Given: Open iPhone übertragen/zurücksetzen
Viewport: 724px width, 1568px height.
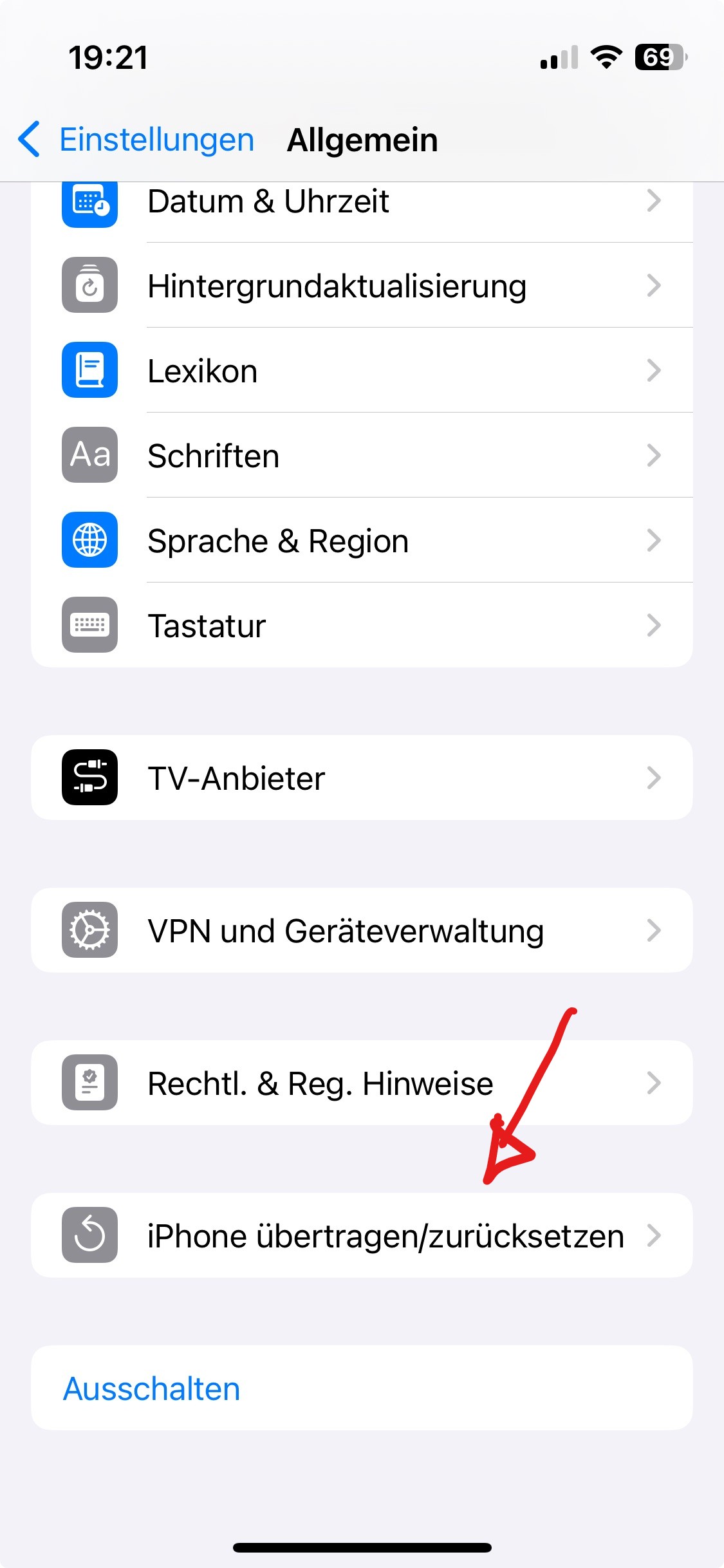Looking at the screenshot, I should tap(360, 1236).
